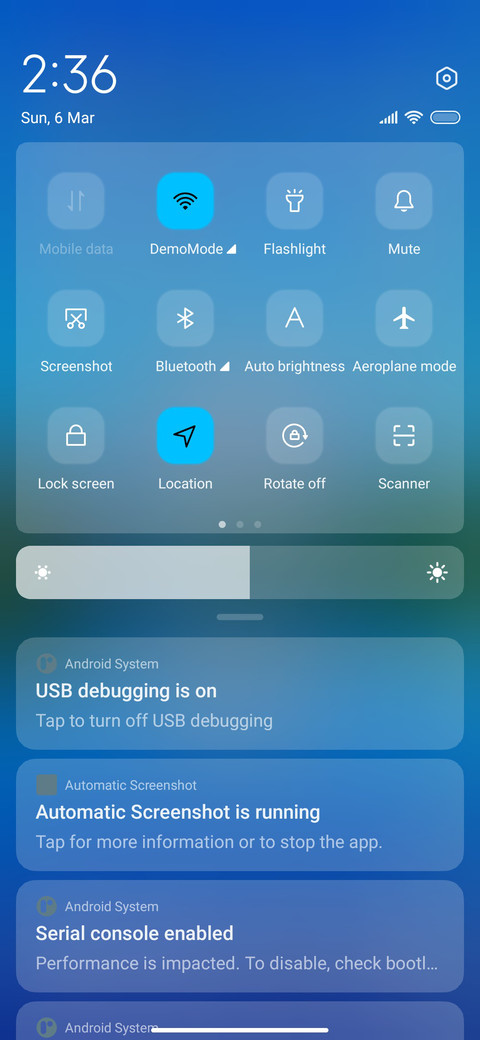Open the USB debugging is on notification
Image resolution: width=480 pixels, height=1040 pixels.
[240, 694]
